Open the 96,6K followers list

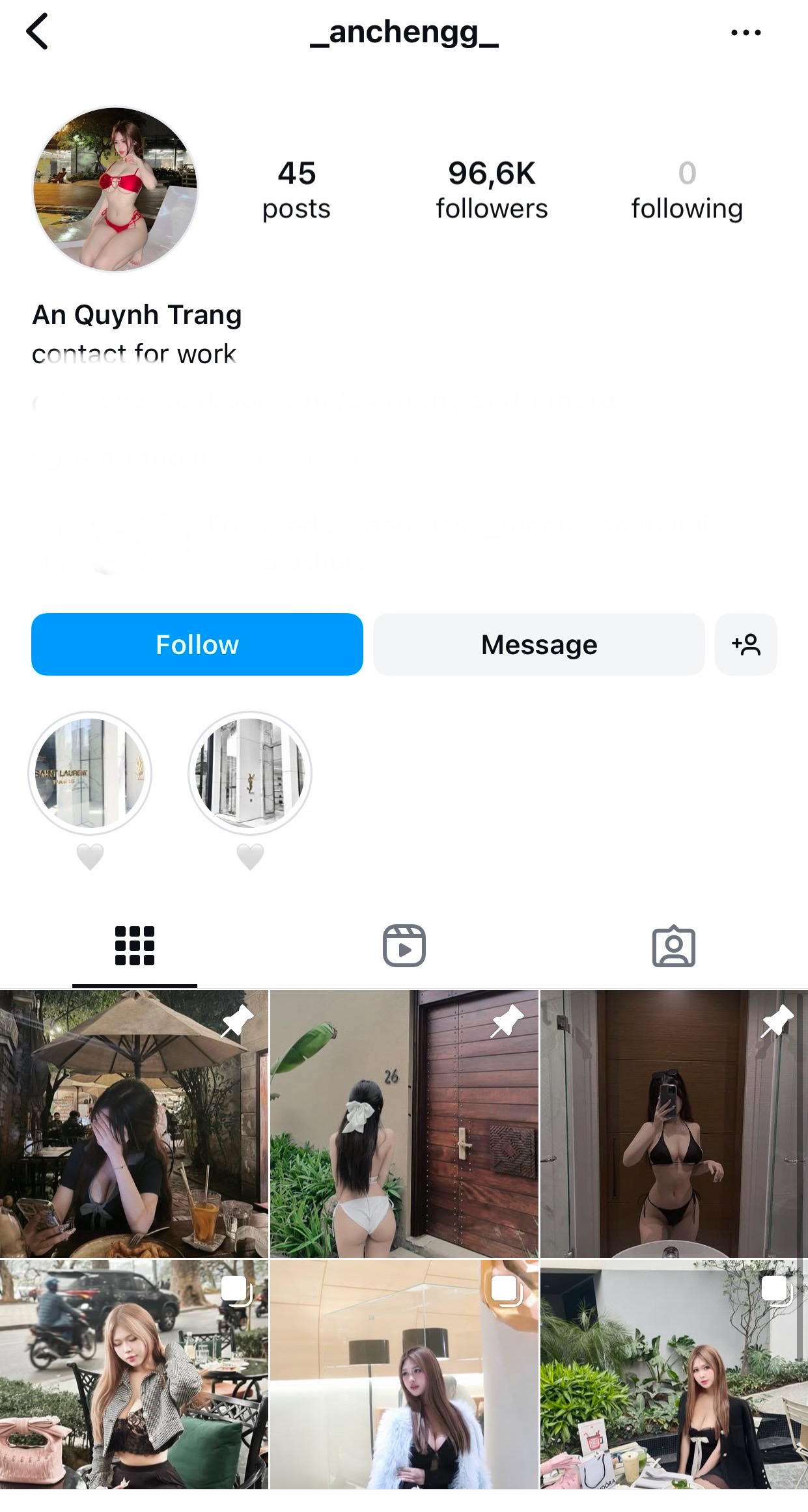click(492, 189)
